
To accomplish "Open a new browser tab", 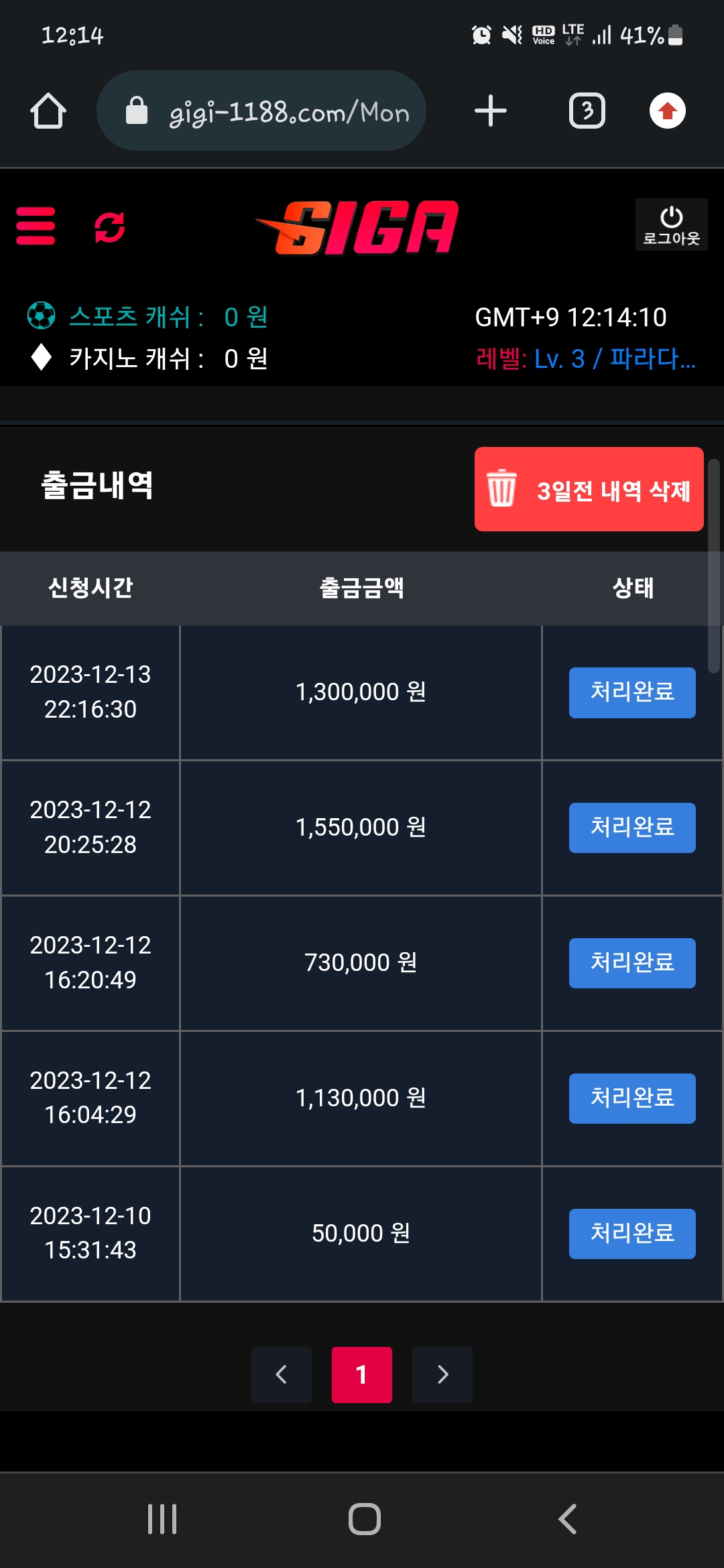I will (491, 111).
